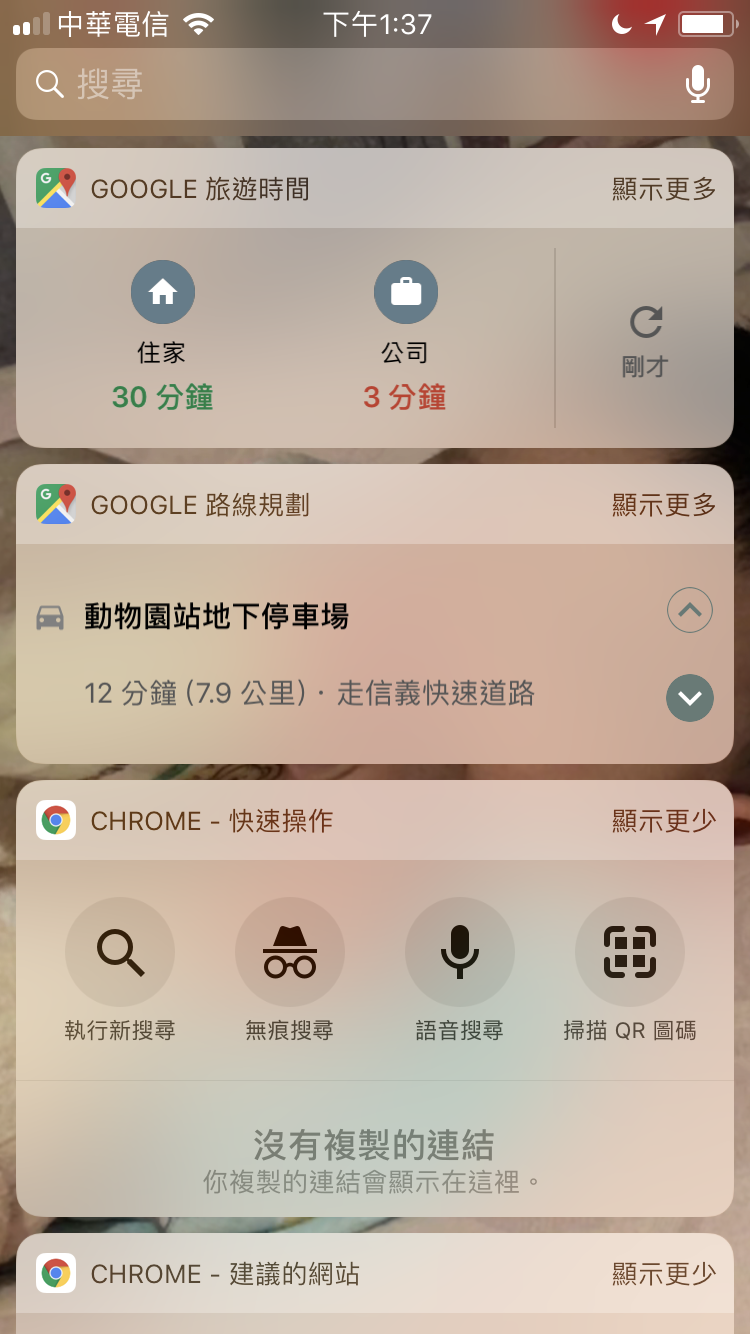The image size is (750, 1334).
Task: Collapse the Chrome 建議的網站 widget with 顯示更少
Action: 664,1273
